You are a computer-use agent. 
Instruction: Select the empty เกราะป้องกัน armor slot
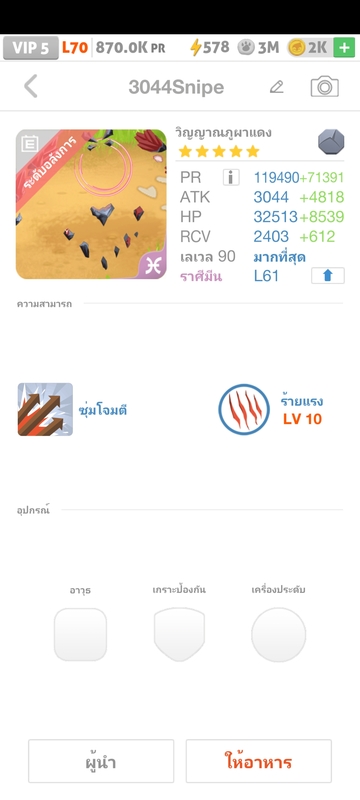pos(179,634)
